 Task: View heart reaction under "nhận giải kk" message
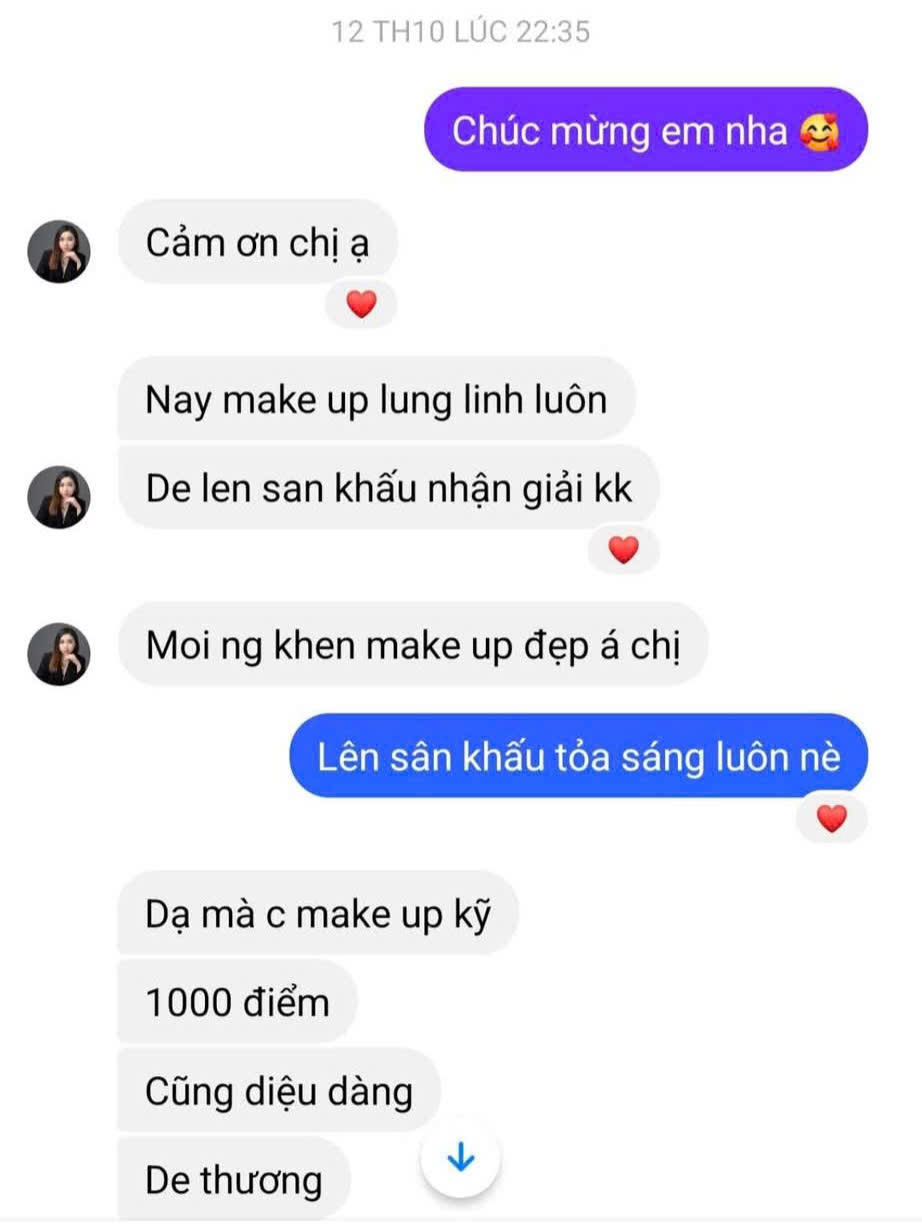click(x=623, y=550)
